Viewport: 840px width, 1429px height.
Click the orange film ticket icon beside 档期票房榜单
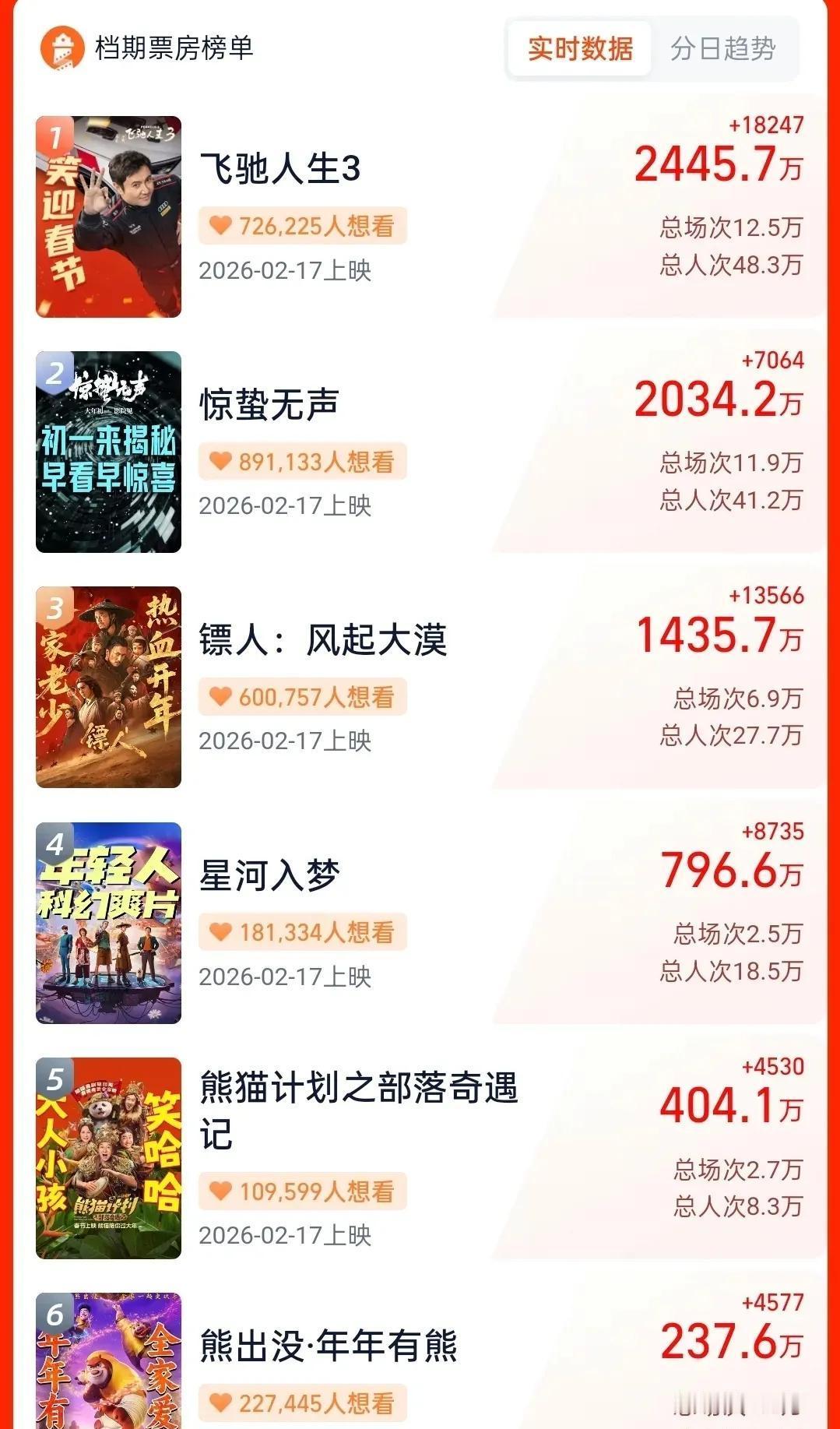[61, 48]
